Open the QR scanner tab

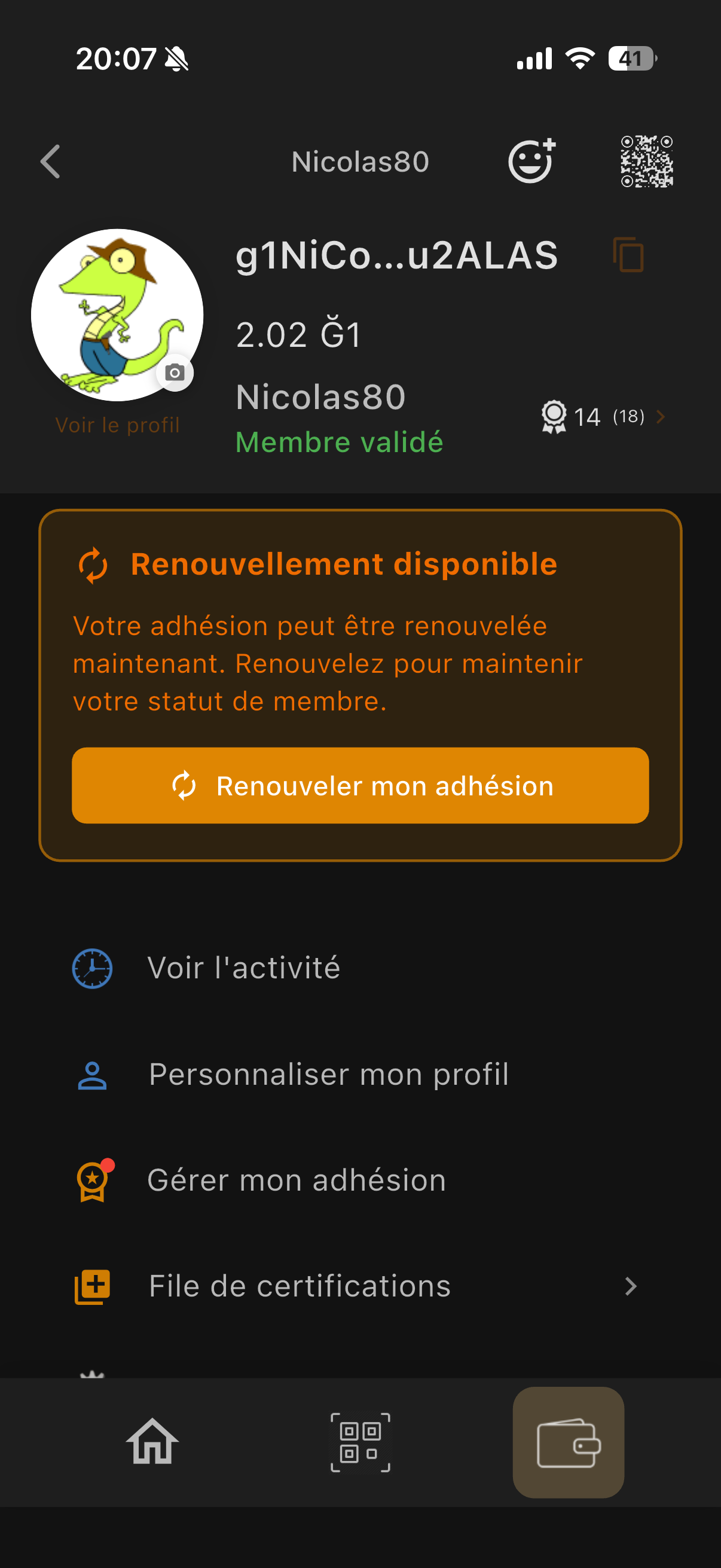pos(360,1441)
